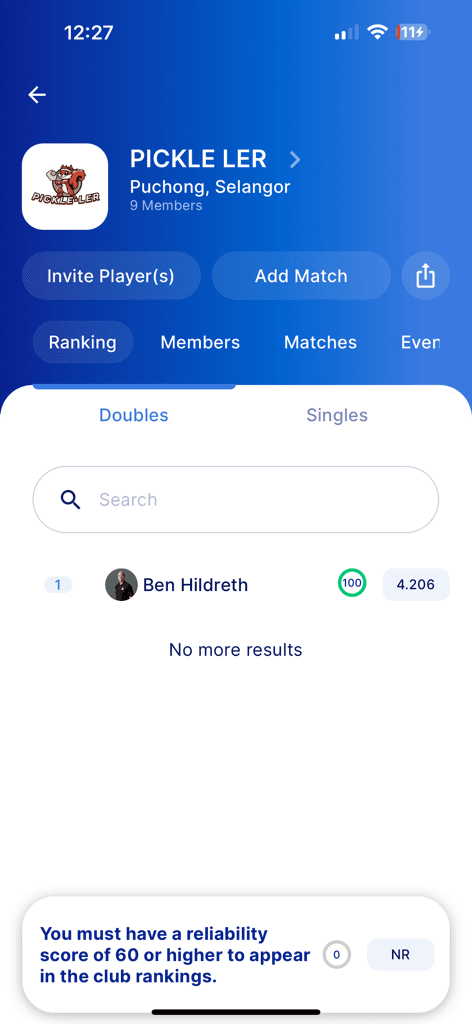Image resolution: width=472 pixels, height=1024 pixels.
Task: Open PICKLE LER club details chevron
Action: (295, 159)
